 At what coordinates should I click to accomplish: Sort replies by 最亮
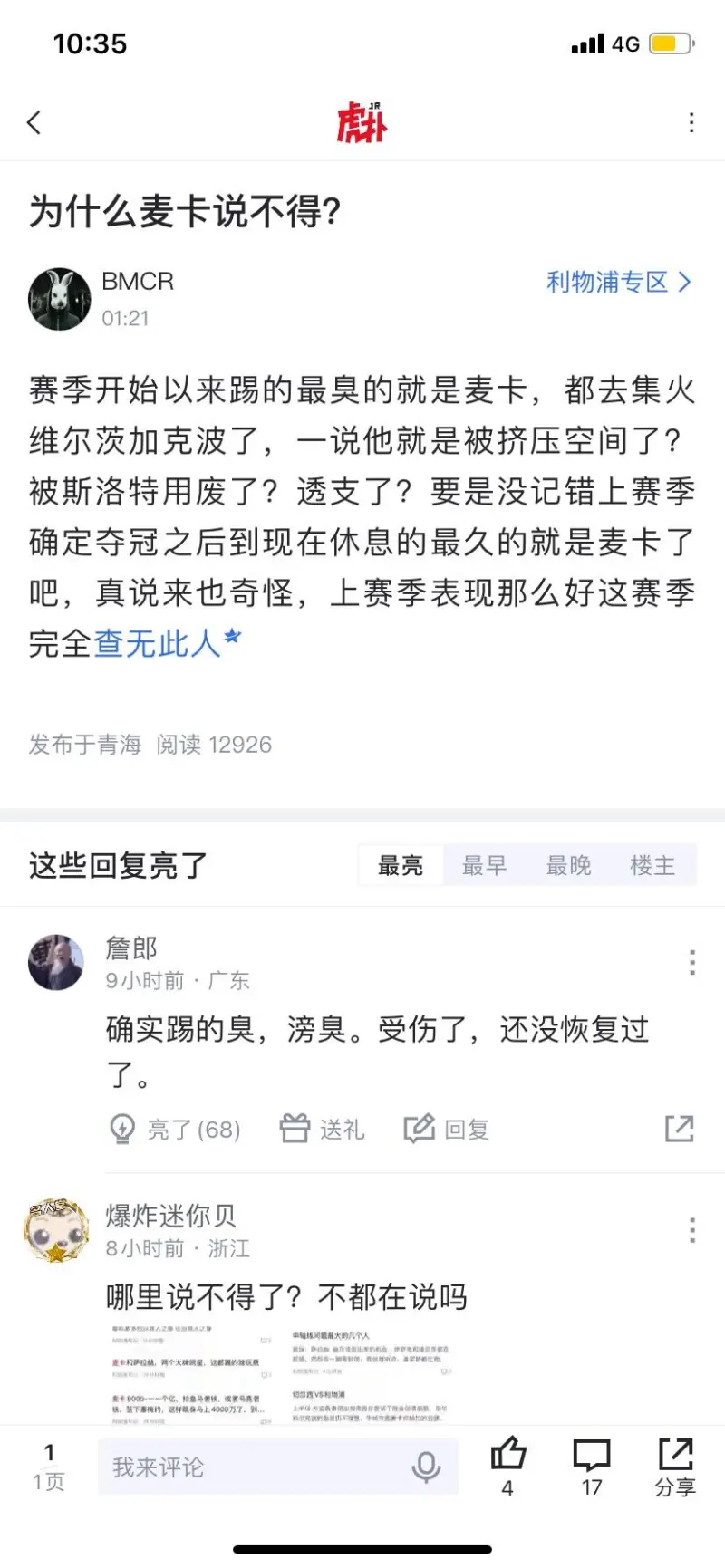coord(401,866)
